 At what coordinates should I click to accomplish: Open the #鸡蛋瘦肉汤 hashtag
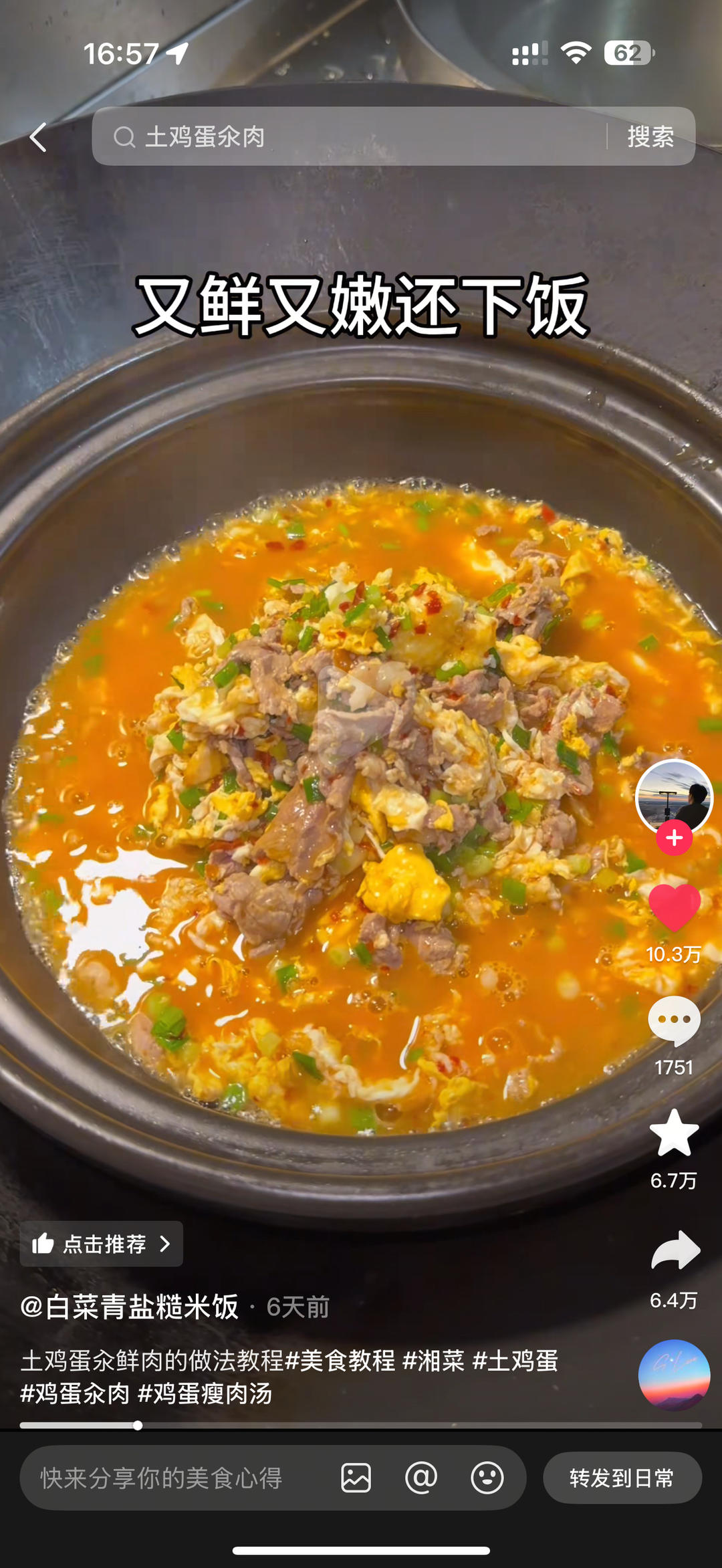point(205,1393)
